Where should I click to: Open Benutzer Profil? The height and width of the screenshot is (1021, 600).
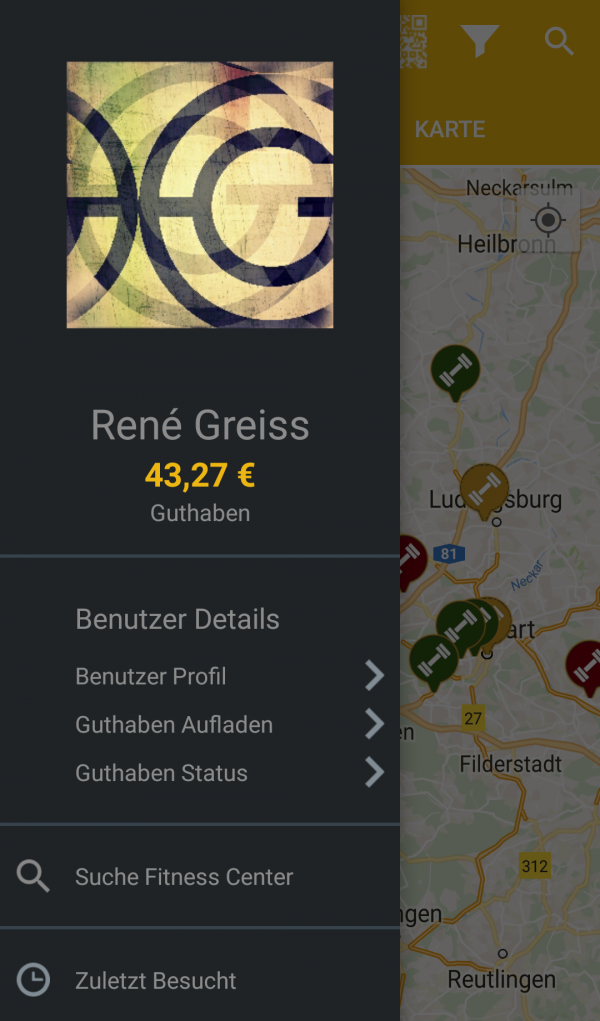[x=200, y=676]
